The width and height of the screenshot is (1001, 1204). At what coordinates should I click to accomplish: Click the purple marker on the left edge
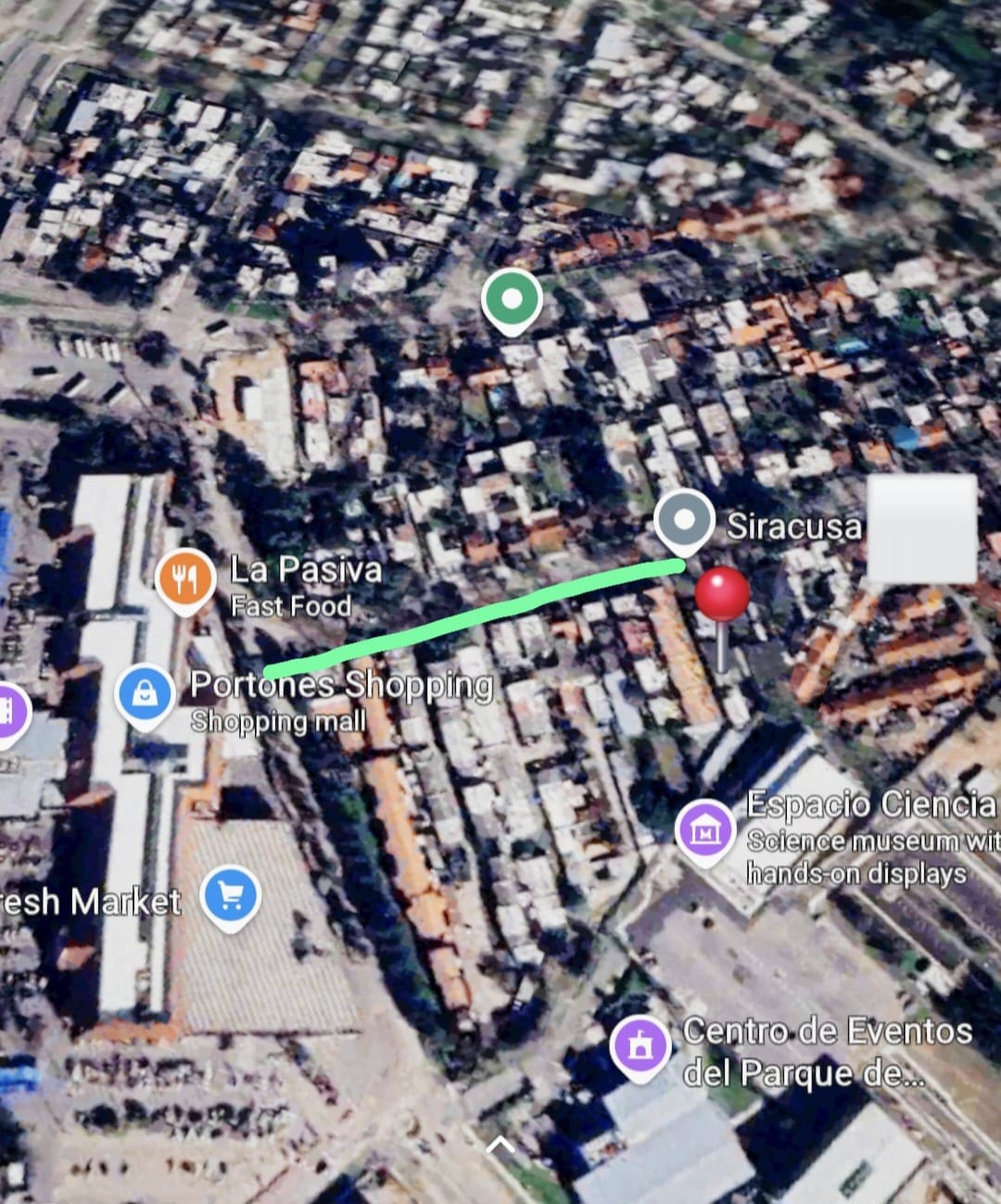pos(6,709)
